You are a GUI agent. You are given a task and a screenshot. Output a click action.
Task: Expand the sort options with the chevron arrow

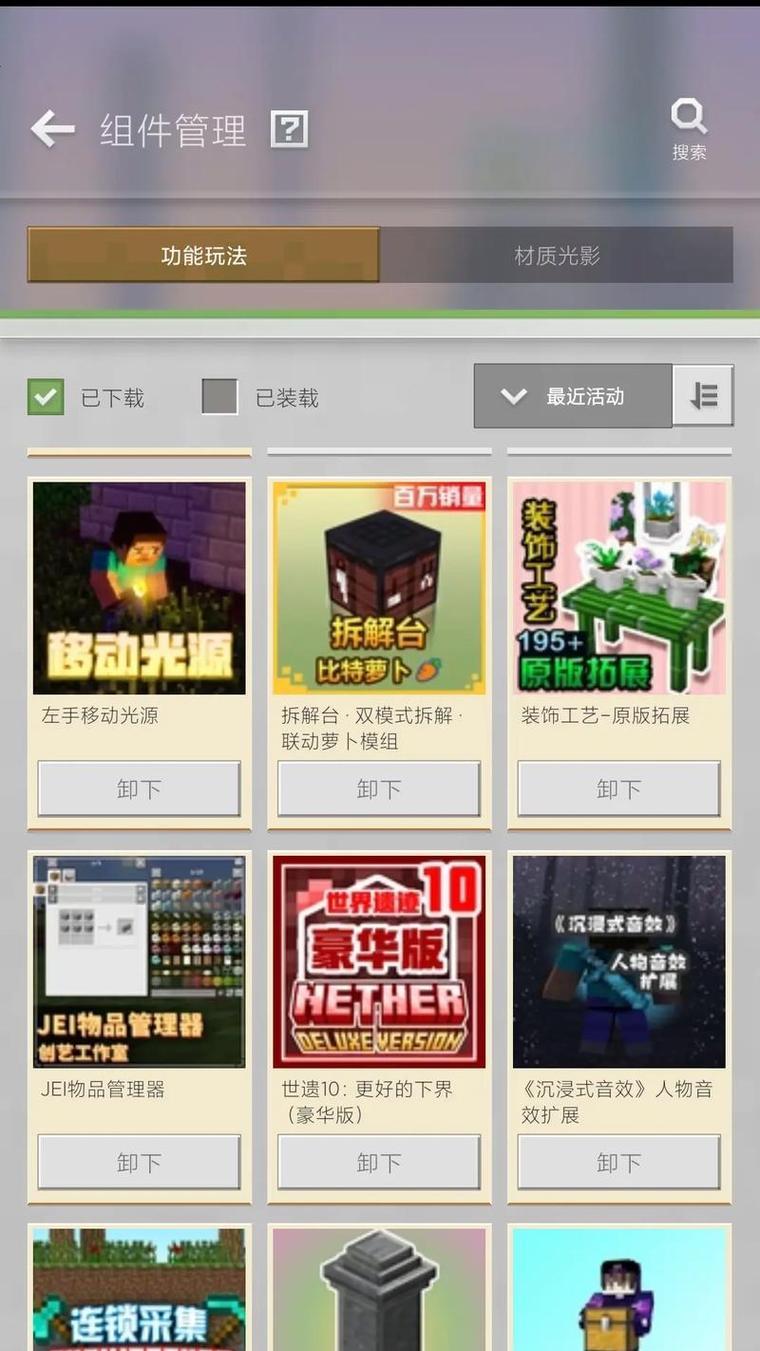[515, 395]
